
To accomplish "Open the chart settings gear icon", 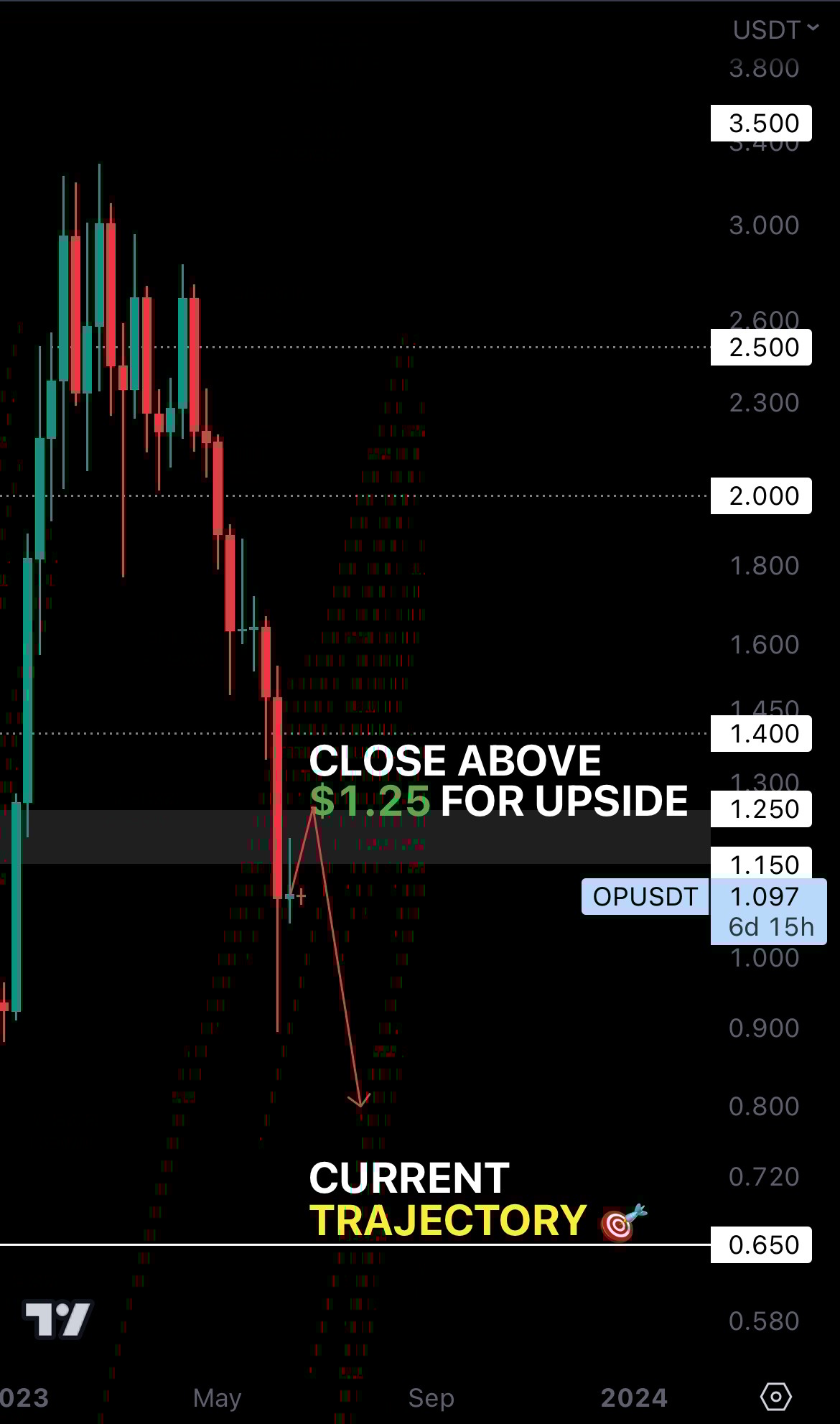I will 775,1397.
